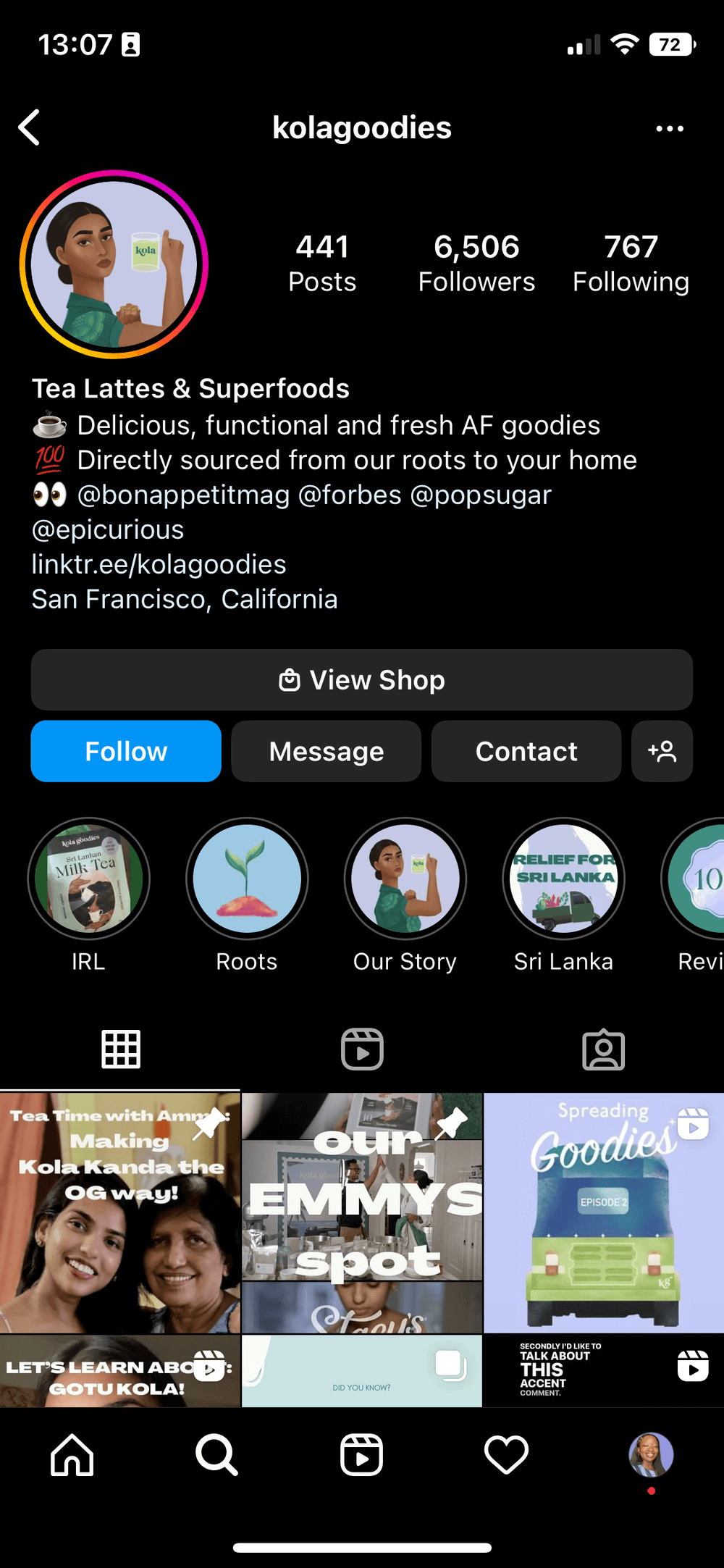
Task: Open the Emmys spot pinned post
Action: [362, 1213]
